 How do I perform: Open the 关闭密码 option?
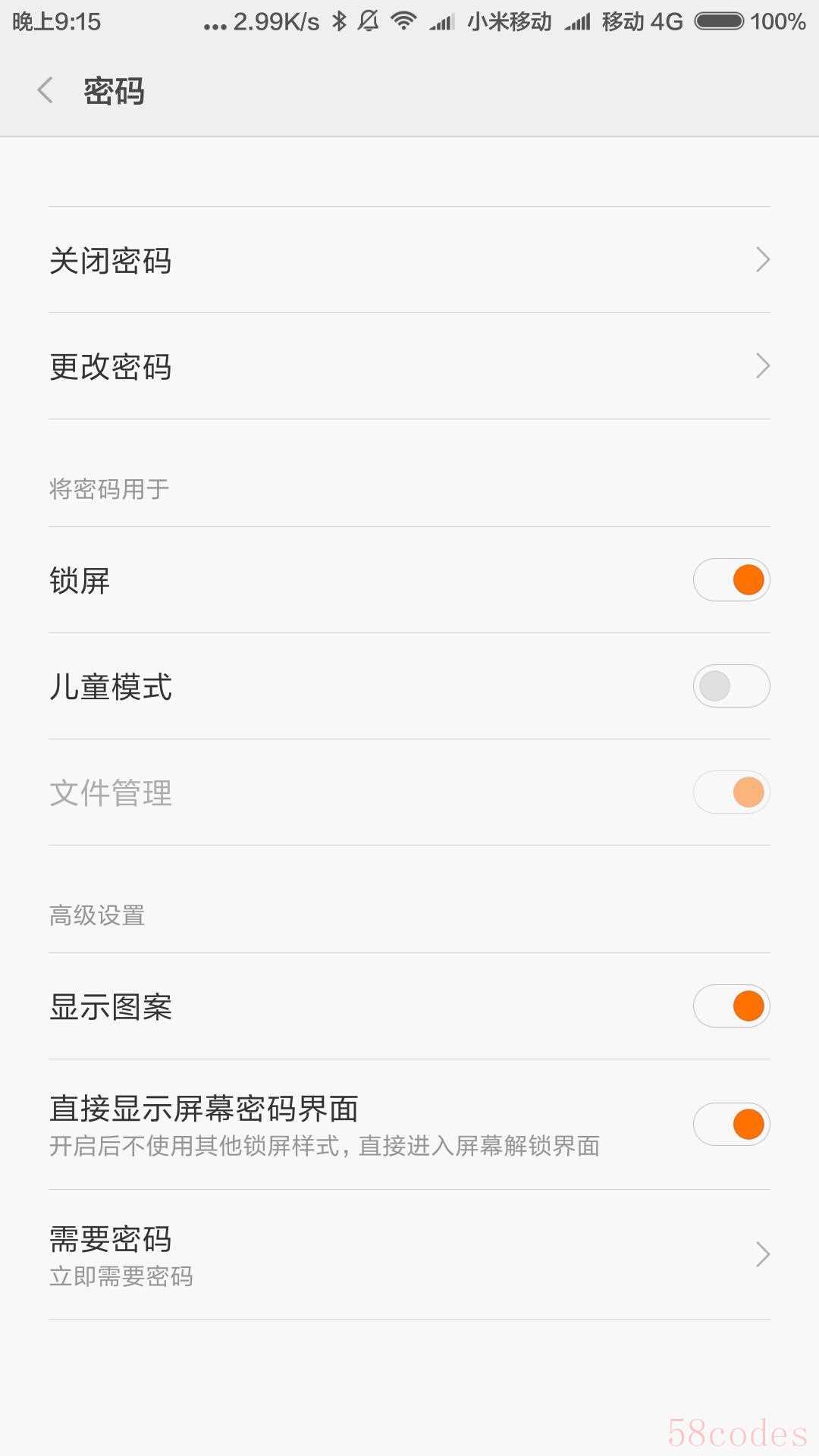[x=409, y=260]
